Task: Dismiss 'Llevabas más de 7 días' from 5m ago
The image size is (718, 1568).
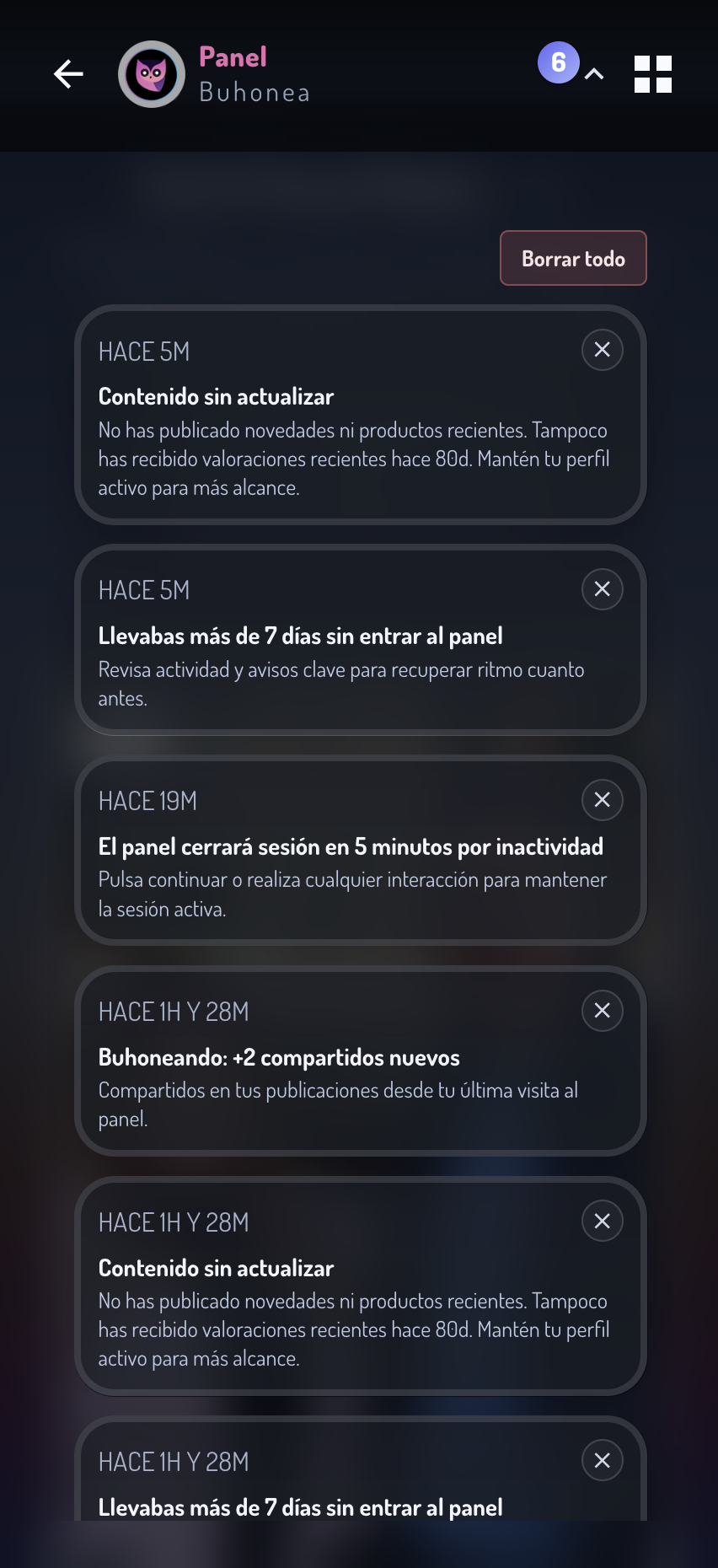Action: click(603, 589)
